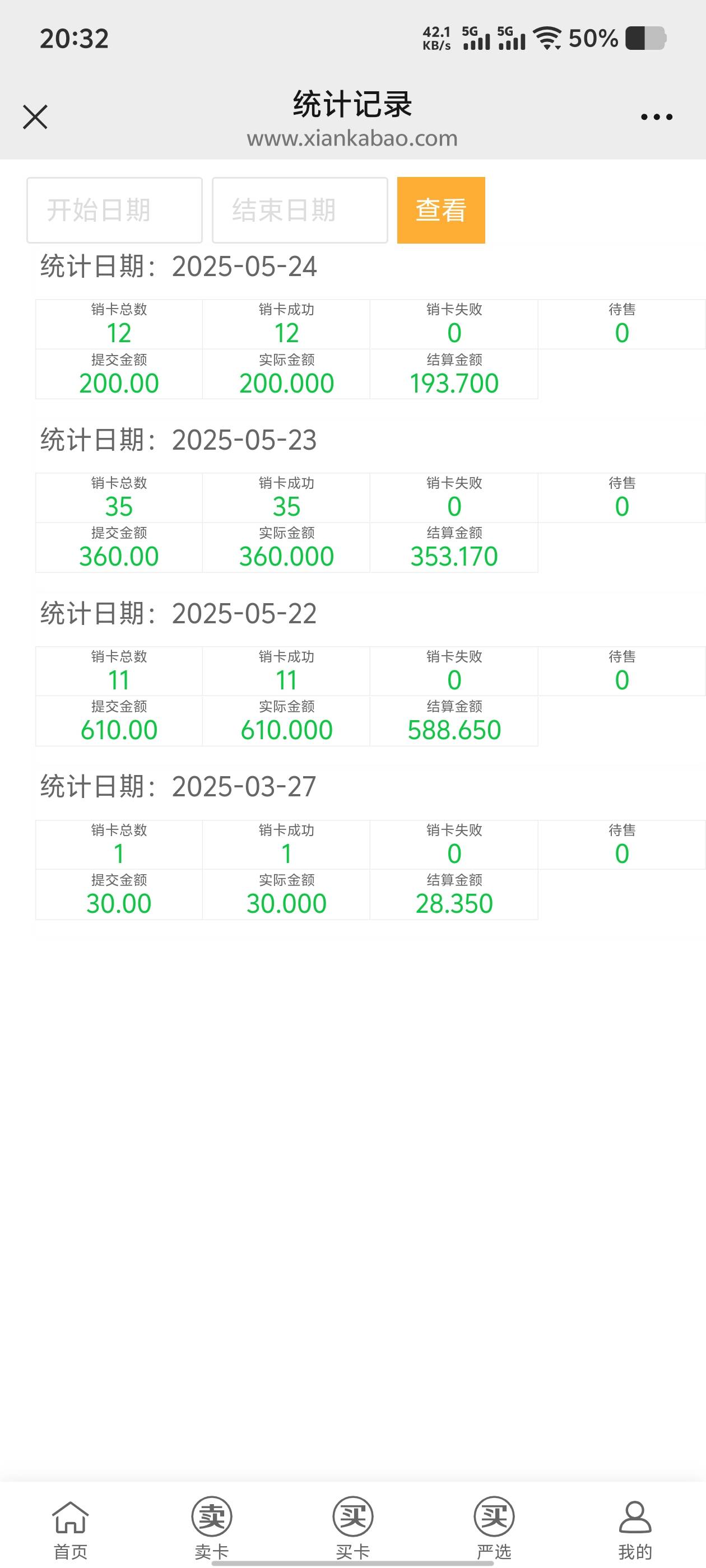Switch to the 买卡 tab

click(x=352, y=1530)
